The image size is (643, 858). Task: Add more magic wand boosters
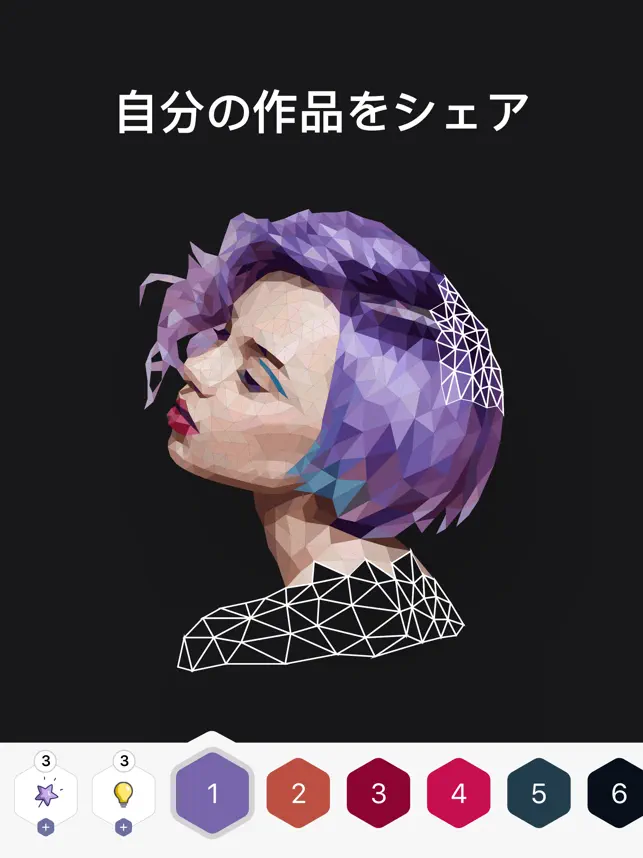coord(45,828)
